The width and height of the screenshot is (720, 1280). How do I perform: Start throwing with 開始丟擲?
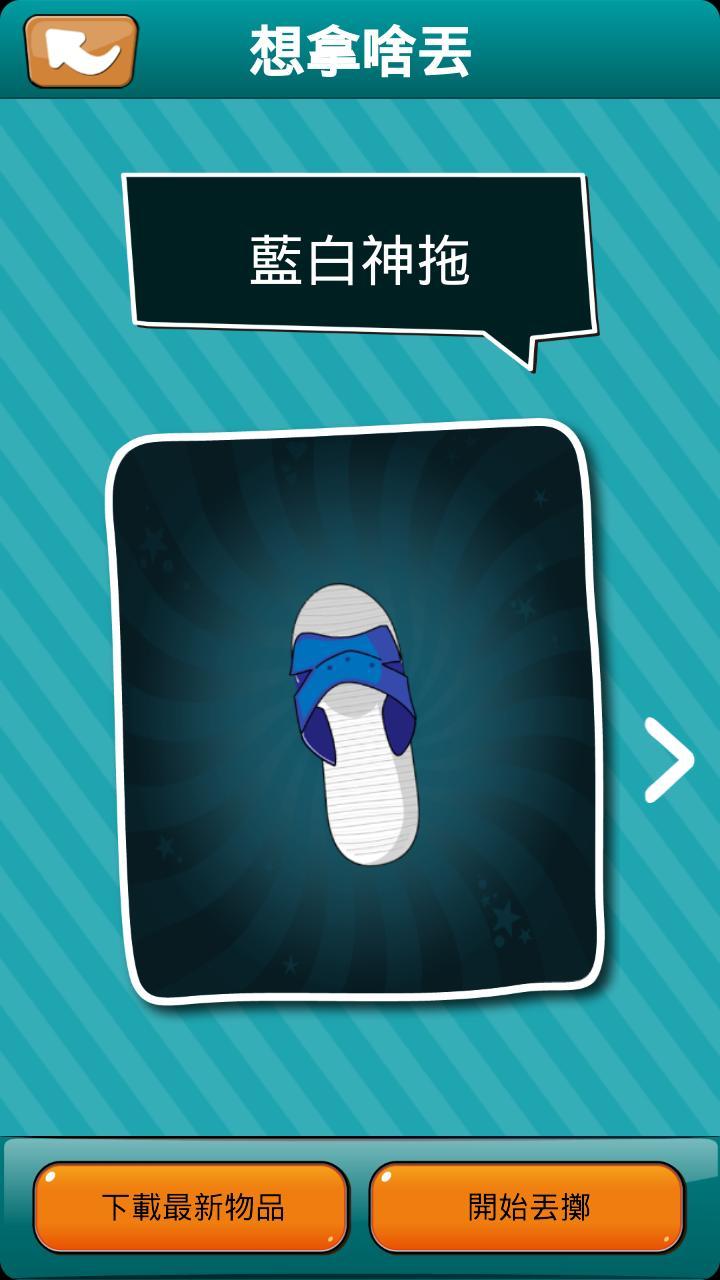(x=528, y=1207)
